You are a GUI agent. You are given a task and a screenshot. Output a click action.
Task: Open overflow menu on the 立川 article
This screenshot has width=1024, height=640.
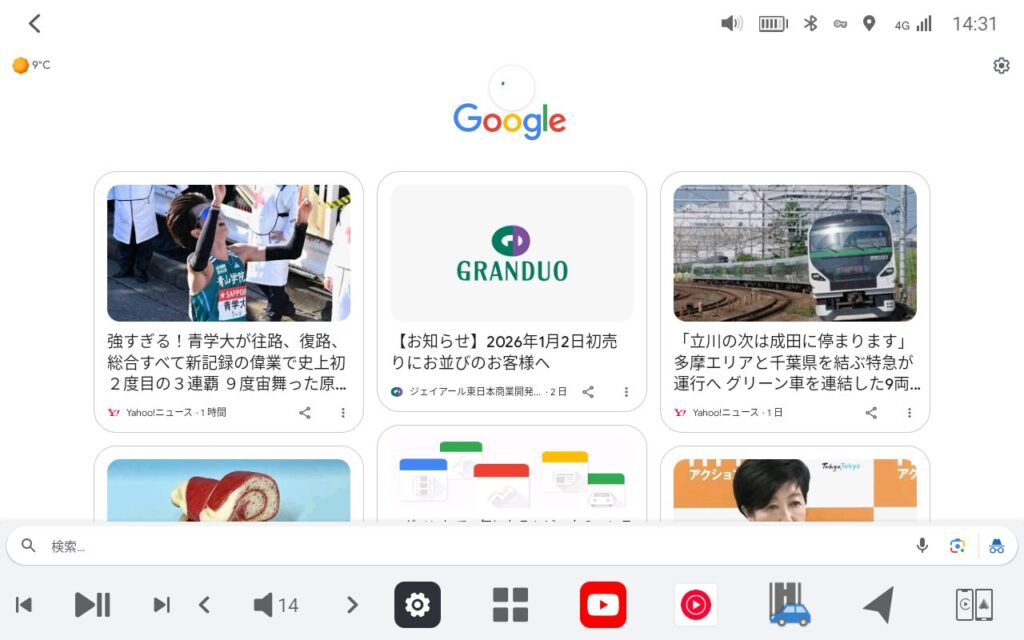(x=909, y=412)
